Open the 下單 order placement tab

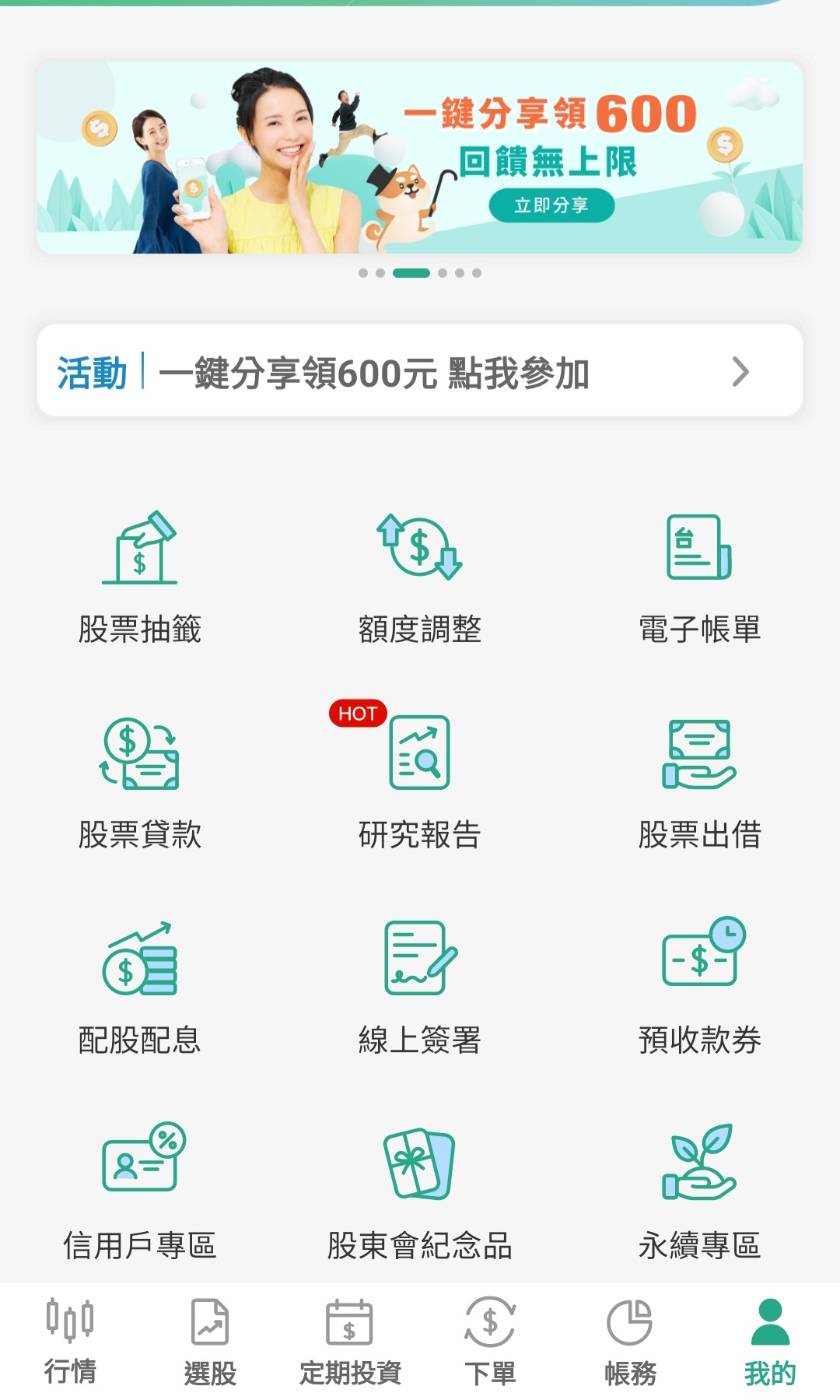coord(491,1342)
